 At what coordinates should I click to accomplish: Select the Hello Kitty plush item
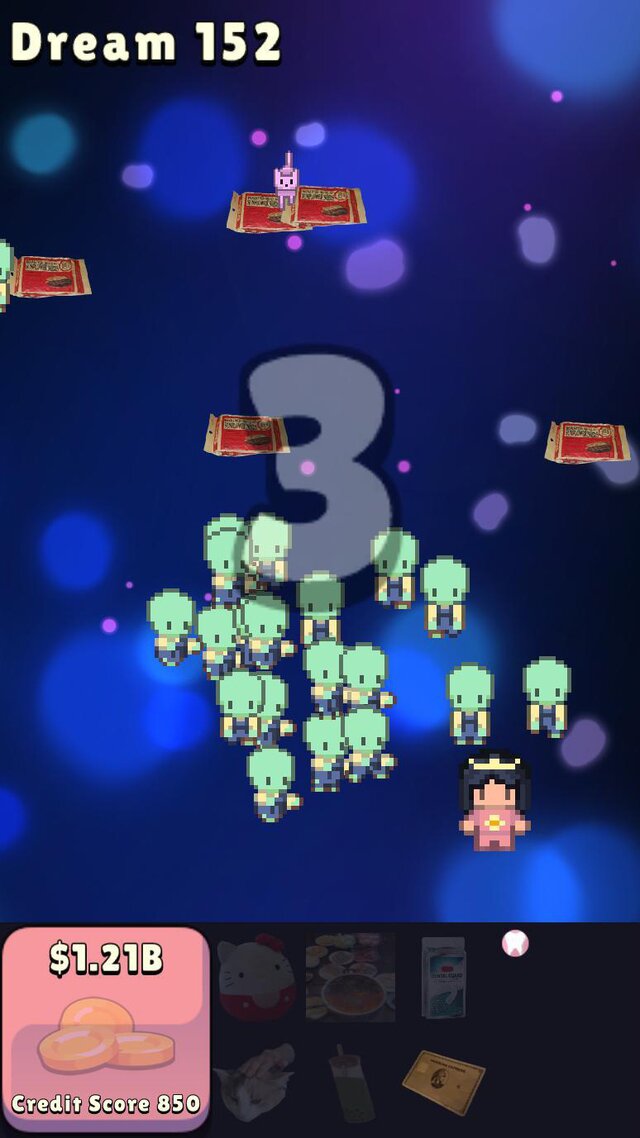[x=255, y=977]
